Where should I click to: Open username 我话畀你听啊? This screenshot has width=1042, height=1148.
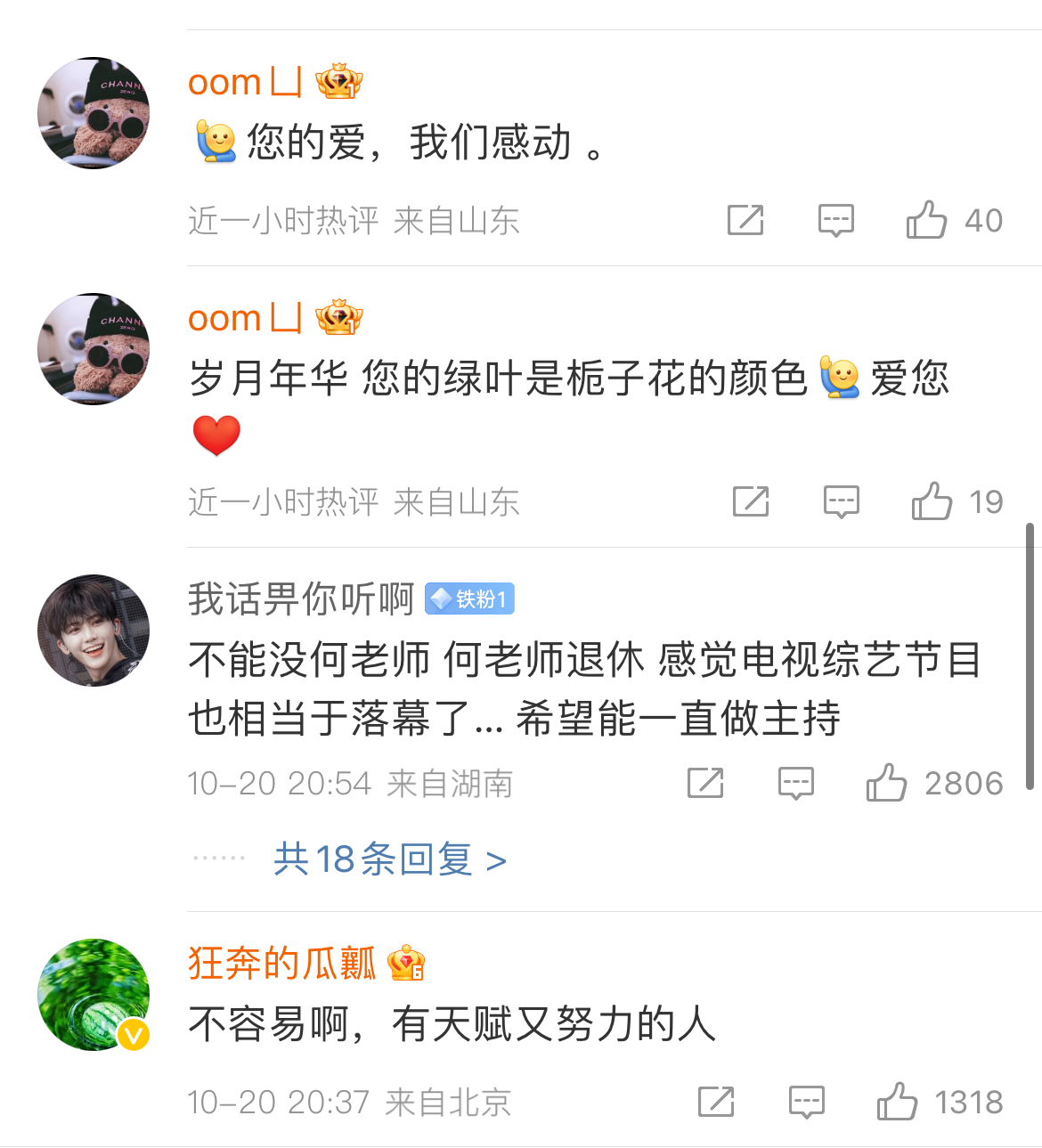pos(301,598)
